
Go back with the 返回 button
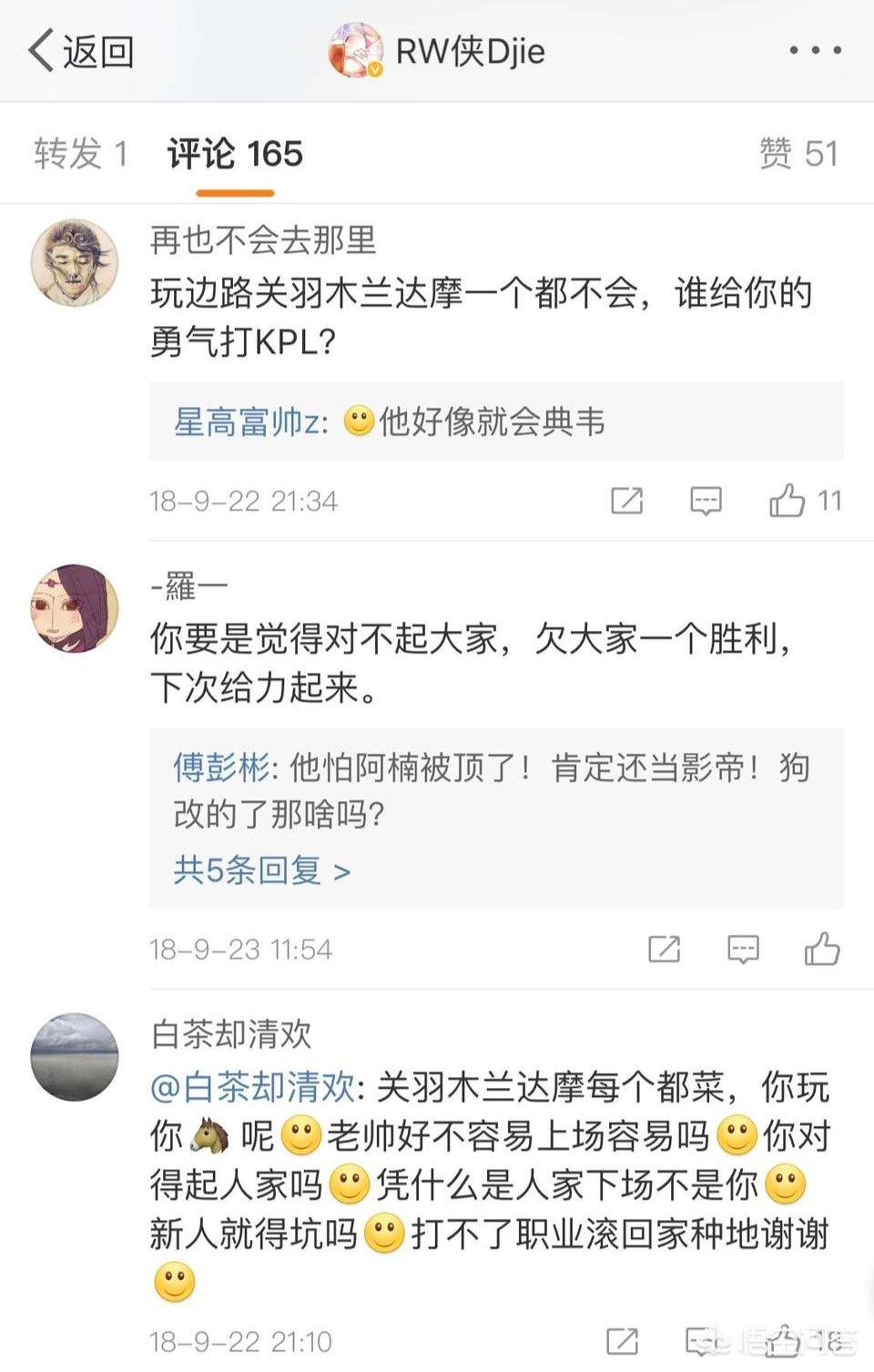[x=80, y=51]
